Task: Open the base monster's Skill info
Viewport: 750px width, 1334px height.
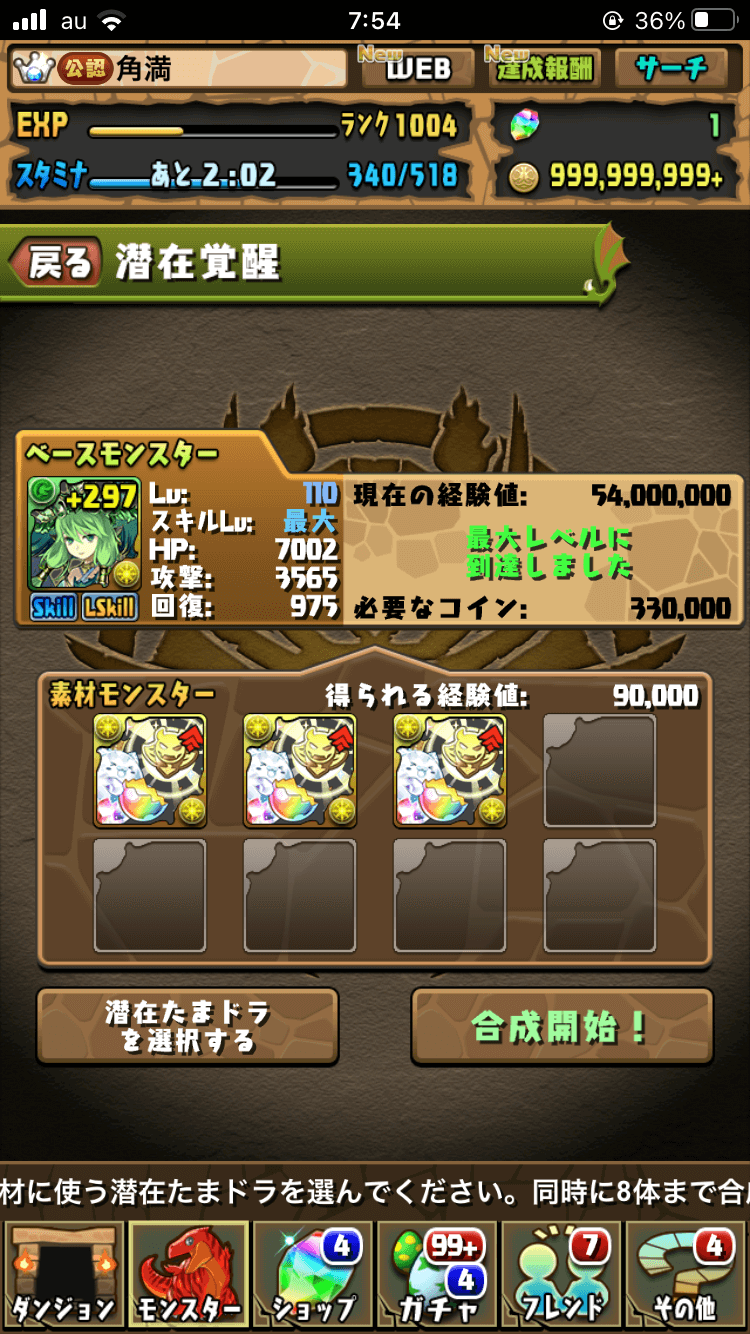Action: click(x=53, y=607)
